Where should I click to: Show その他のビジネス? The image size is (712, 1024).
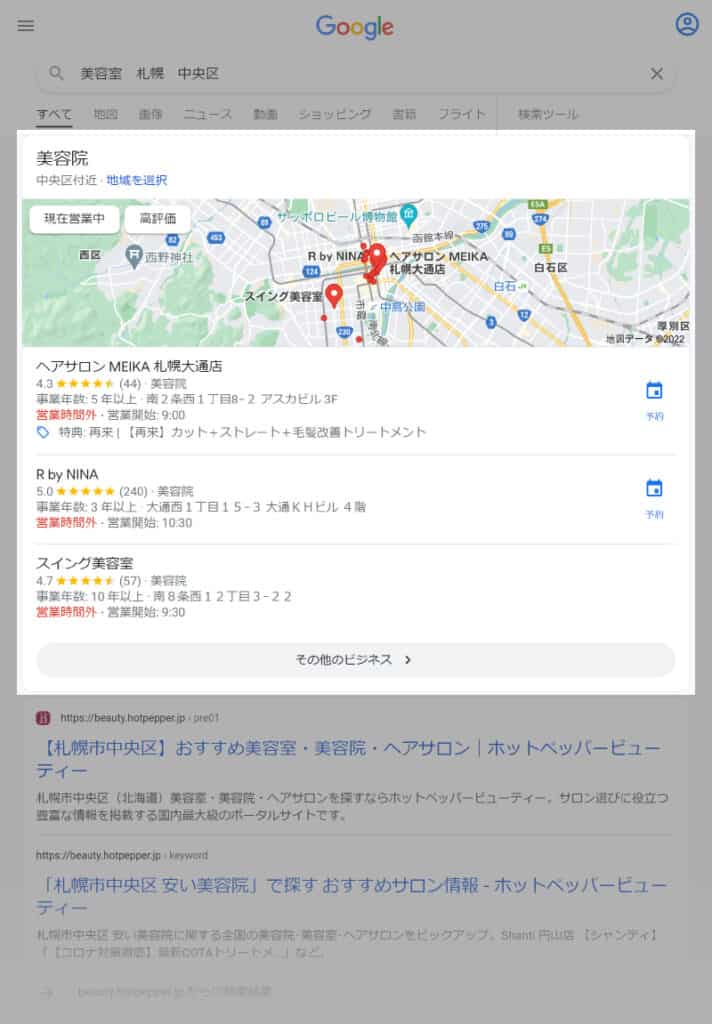click(355, 660)
